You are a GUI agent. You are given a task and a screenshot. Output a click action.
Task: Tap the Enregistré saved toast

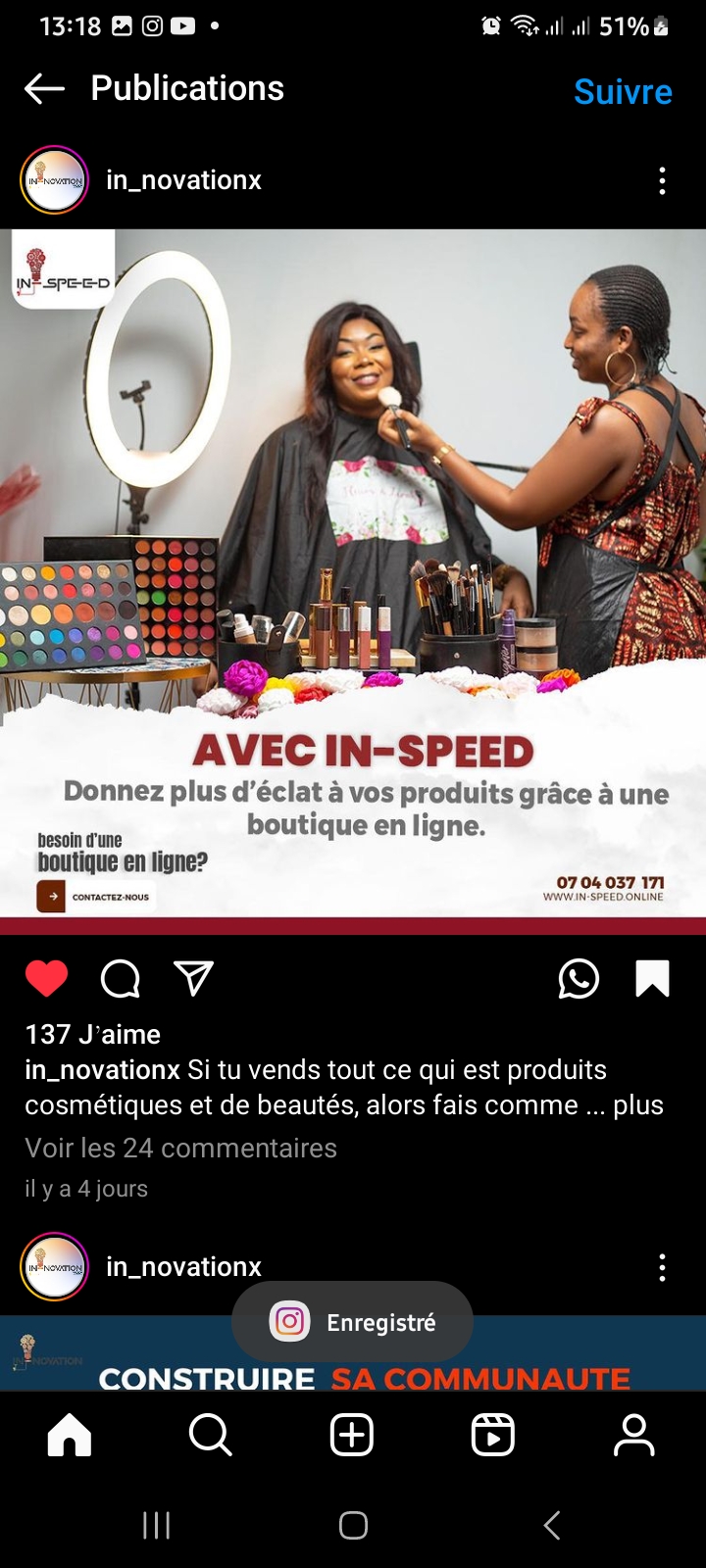[353, 1322]
